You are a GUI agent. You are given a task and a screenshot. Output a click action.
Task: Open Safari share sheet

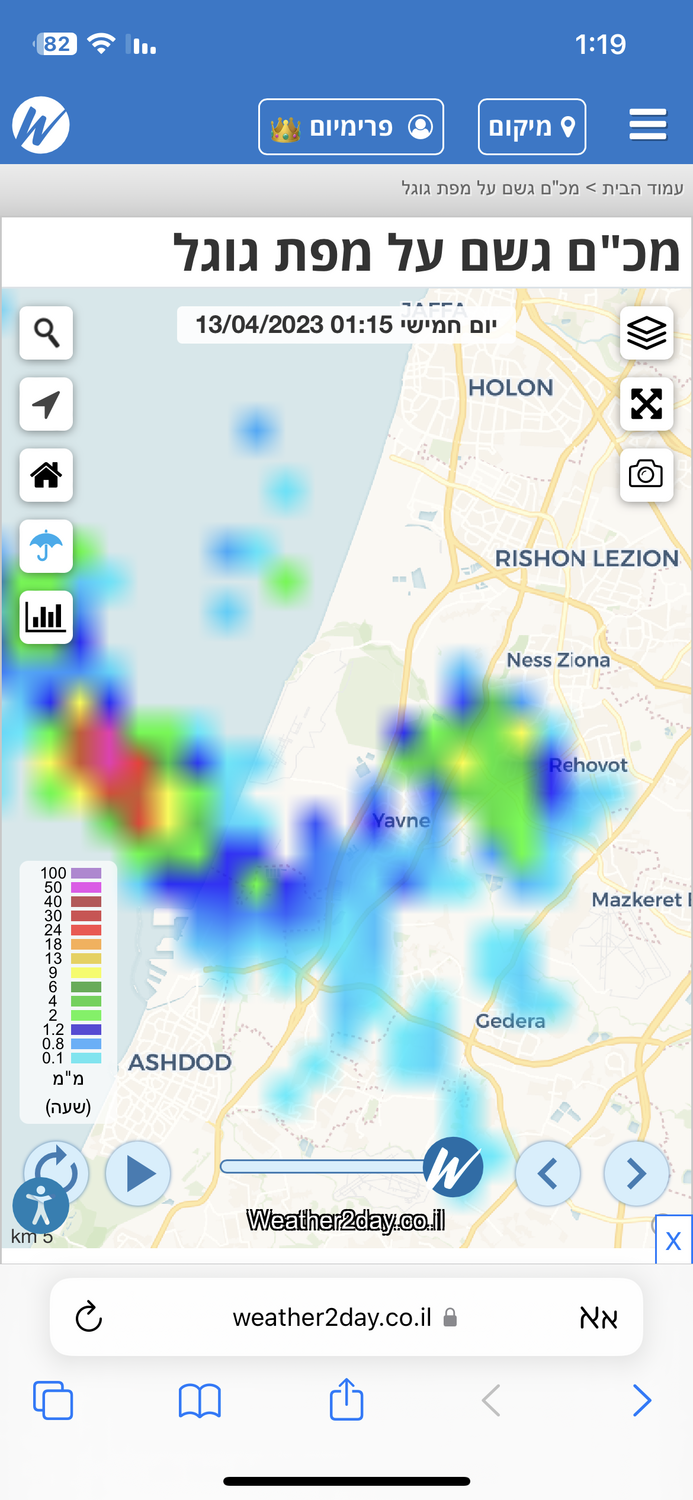346,1399
